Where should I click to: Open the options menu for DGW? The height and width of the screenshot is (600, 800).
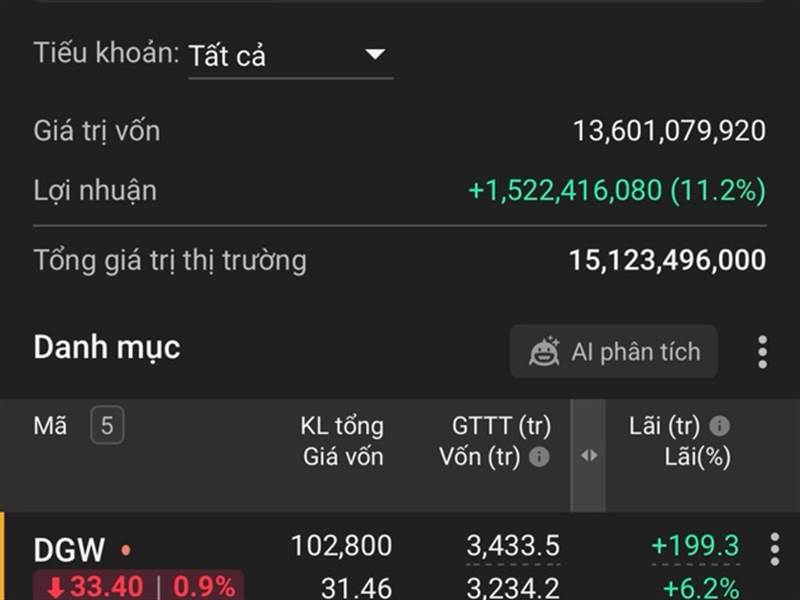(x=774, y=549)
